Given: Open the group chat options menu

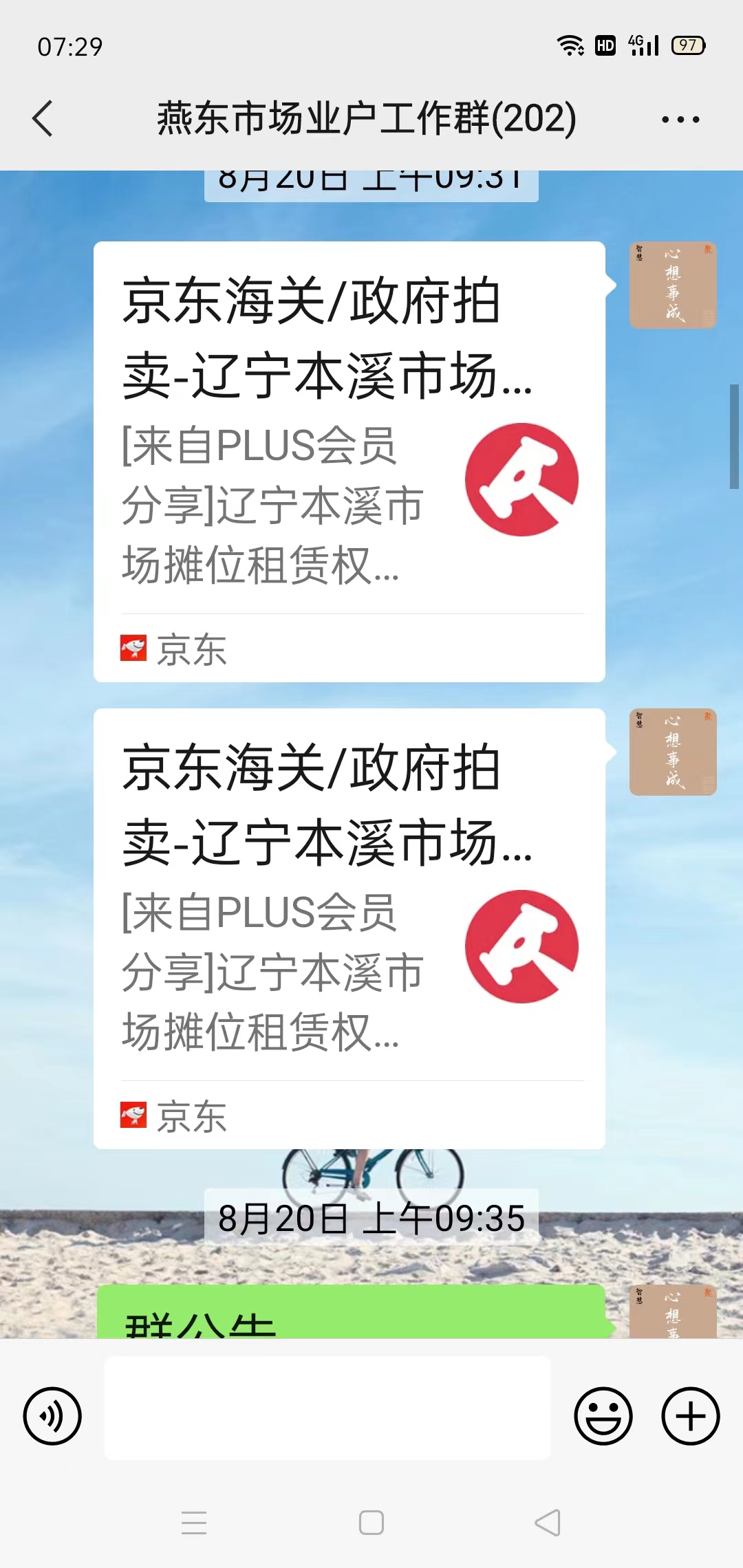Looking at the screenshot, I should tap(680, 120).
